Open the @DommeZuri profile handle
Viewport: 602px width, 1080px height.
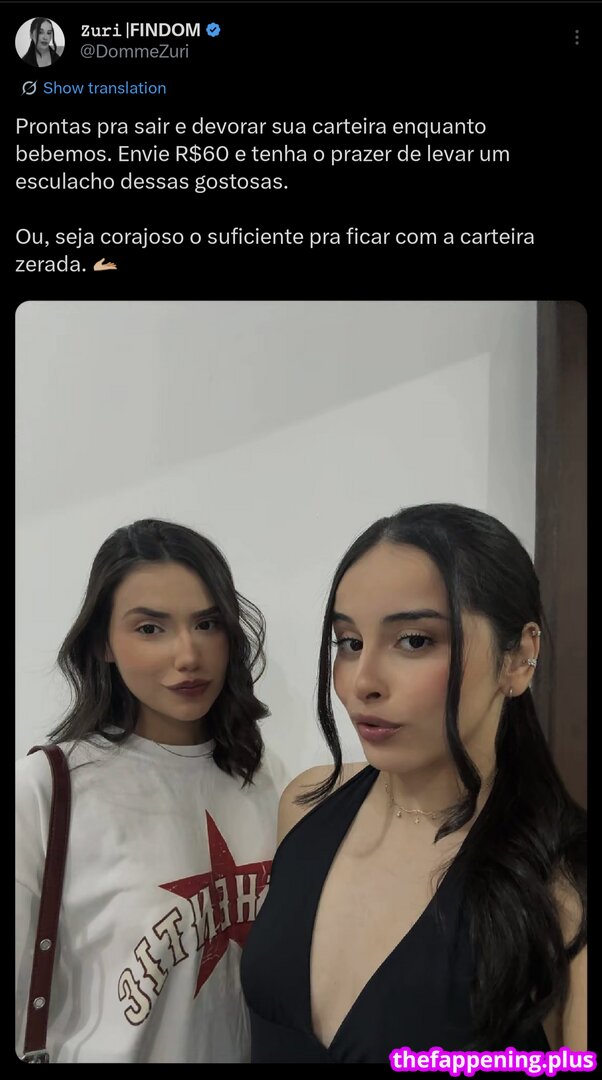tap(134, 51)
